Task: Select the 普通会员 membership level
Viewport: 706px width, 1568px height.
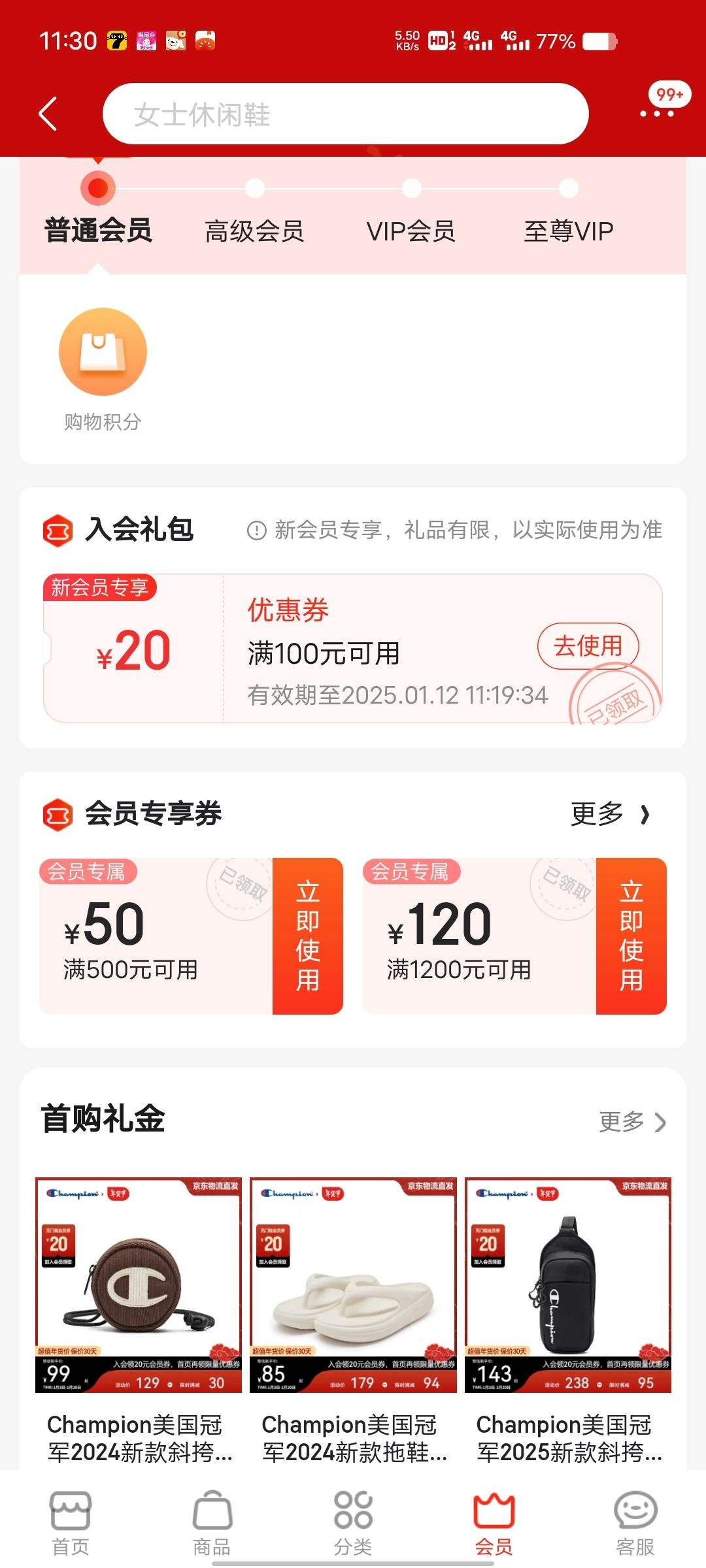Action: tap(98, 231)
